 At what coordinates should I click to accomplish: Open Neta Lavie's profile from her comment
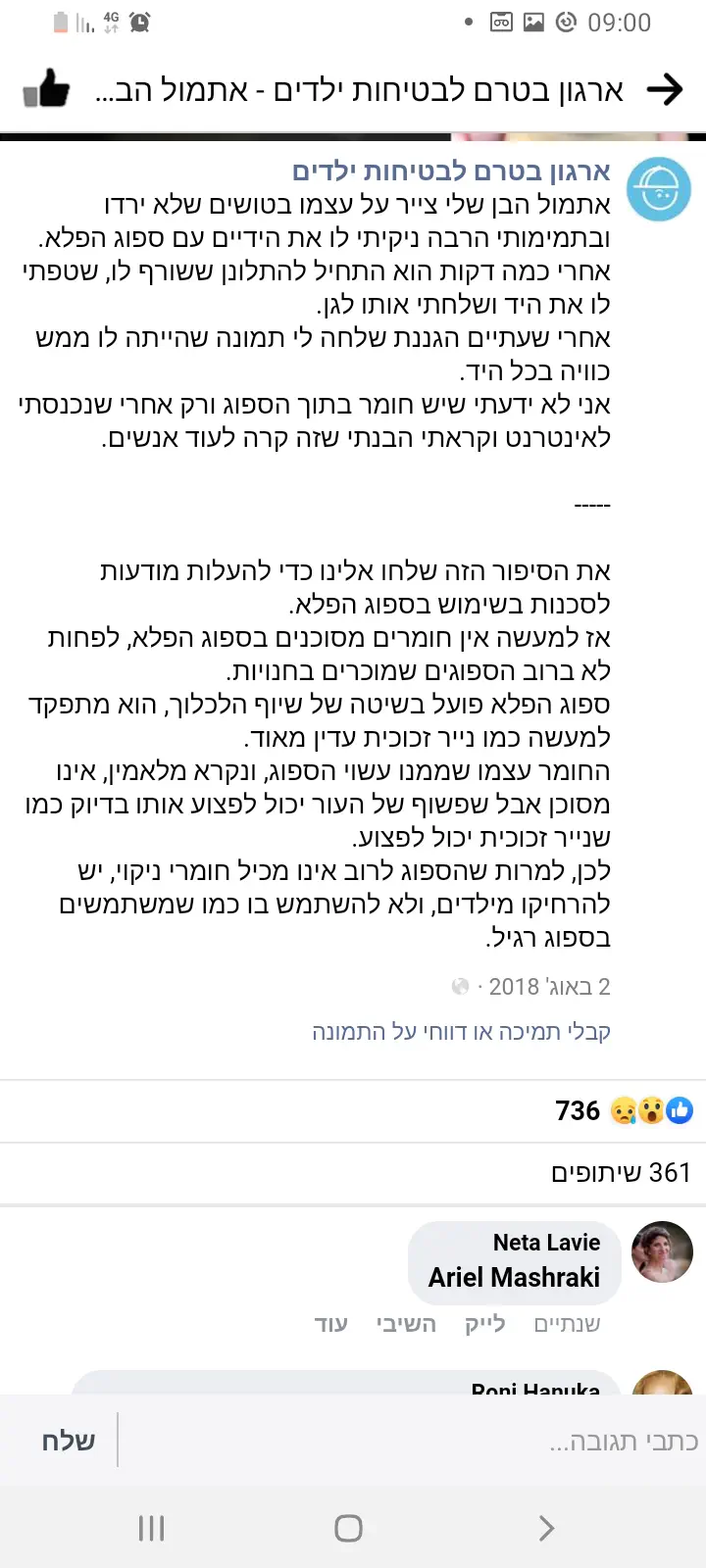tap(546, 1243)
